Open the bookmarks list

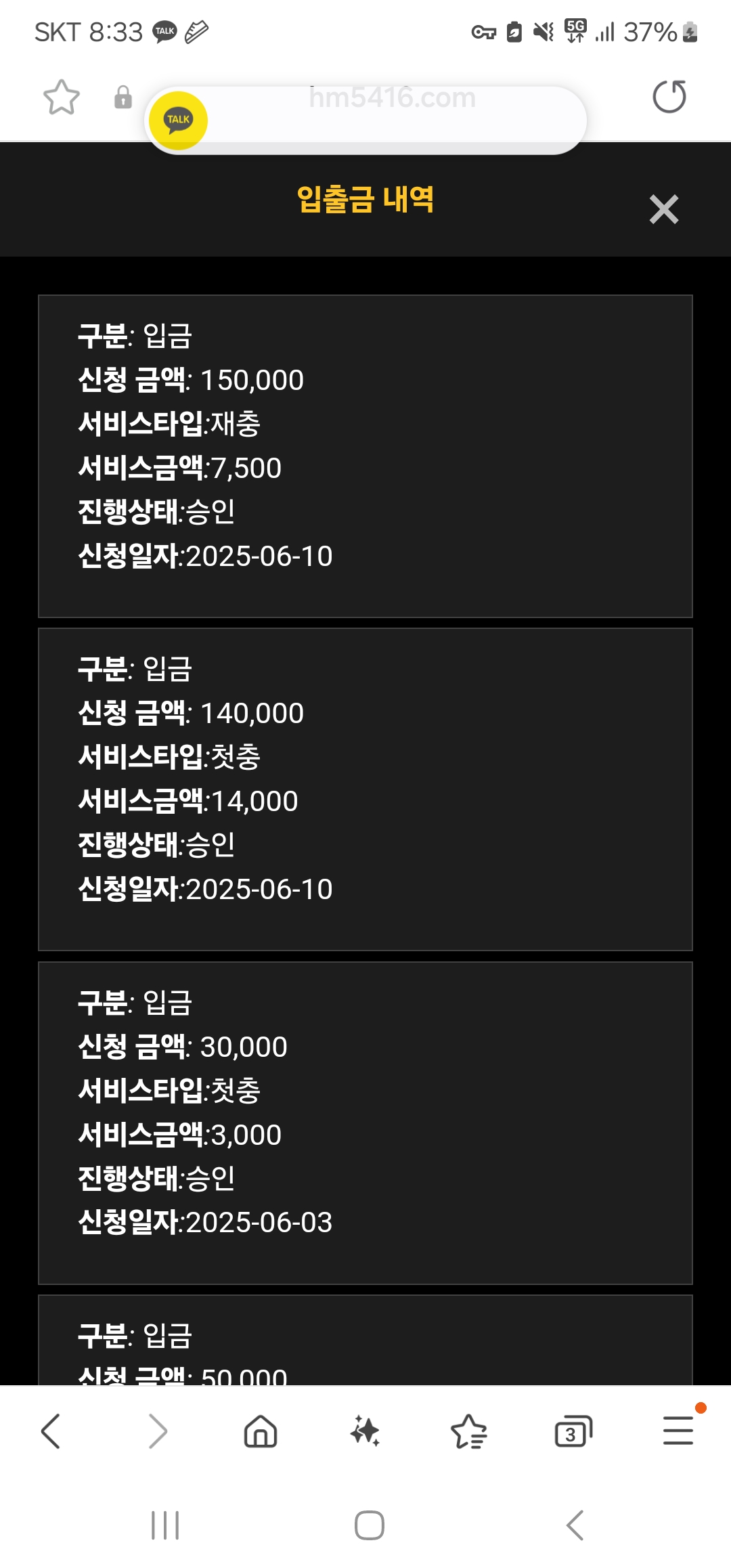pos(468,1431)
